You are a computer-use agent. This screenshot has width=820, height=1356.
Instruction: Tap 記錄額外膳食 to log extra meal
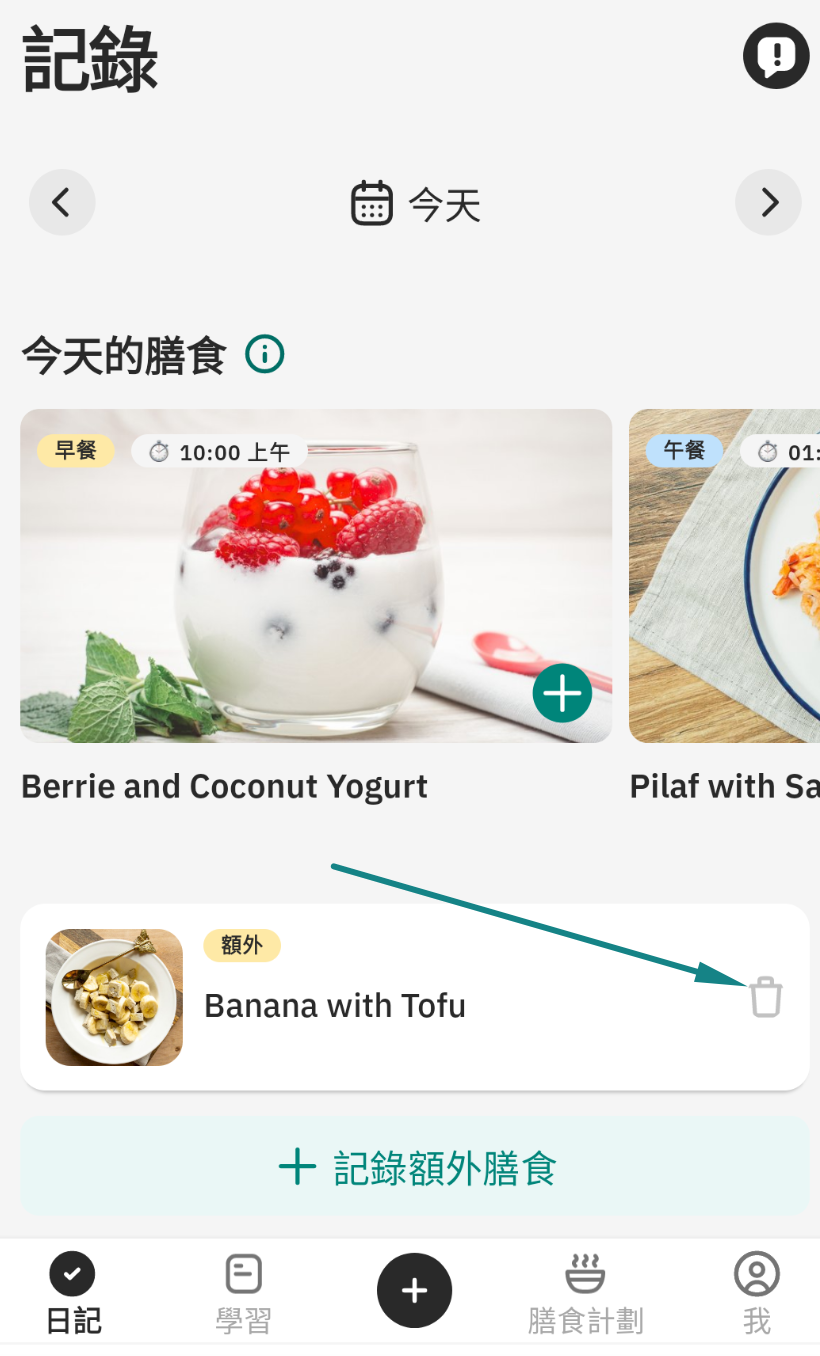pos(415,1168)
